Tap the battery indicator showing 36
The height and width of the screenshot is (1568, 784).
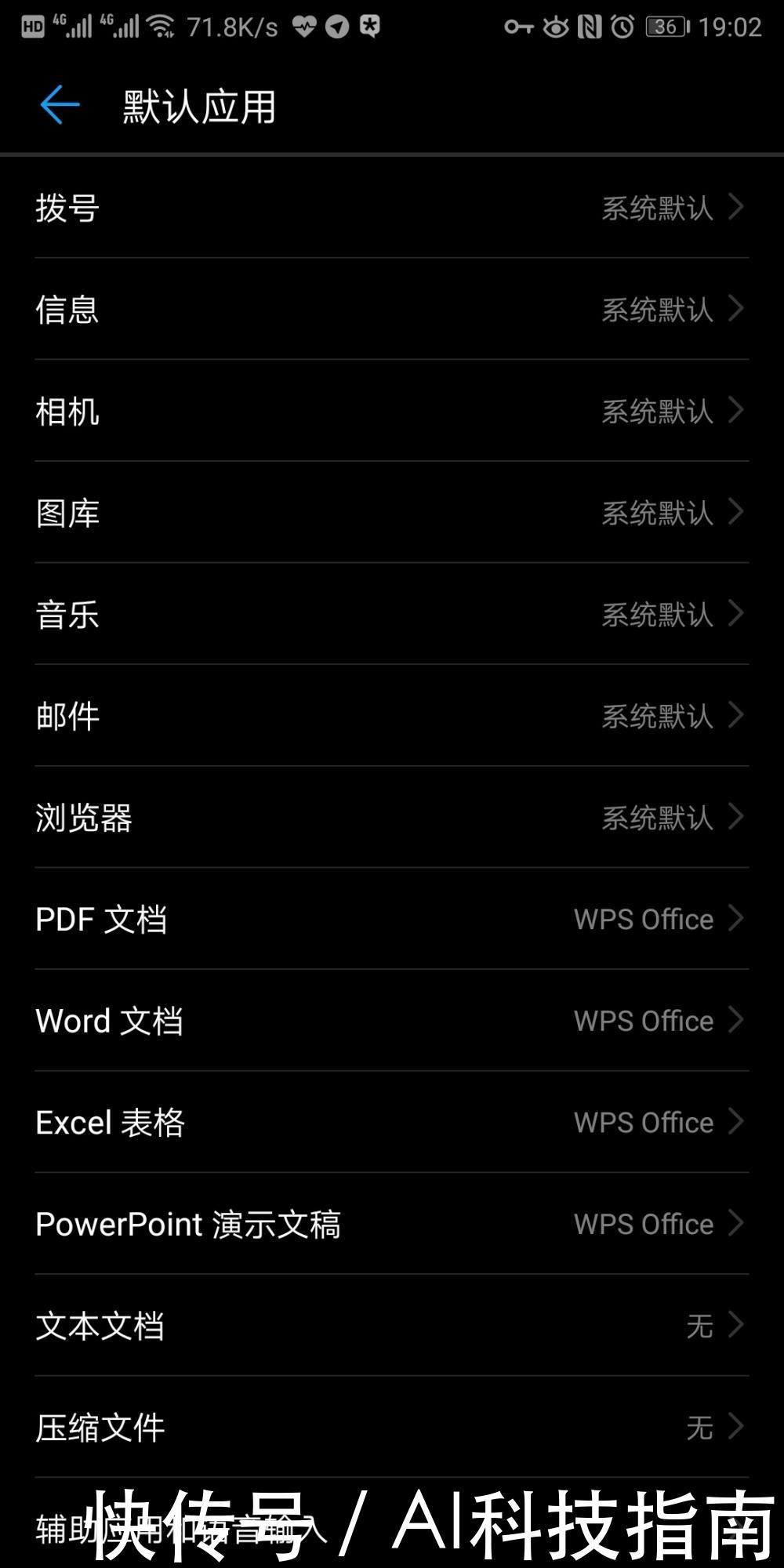pyautogui.click(x=665, y=25)
